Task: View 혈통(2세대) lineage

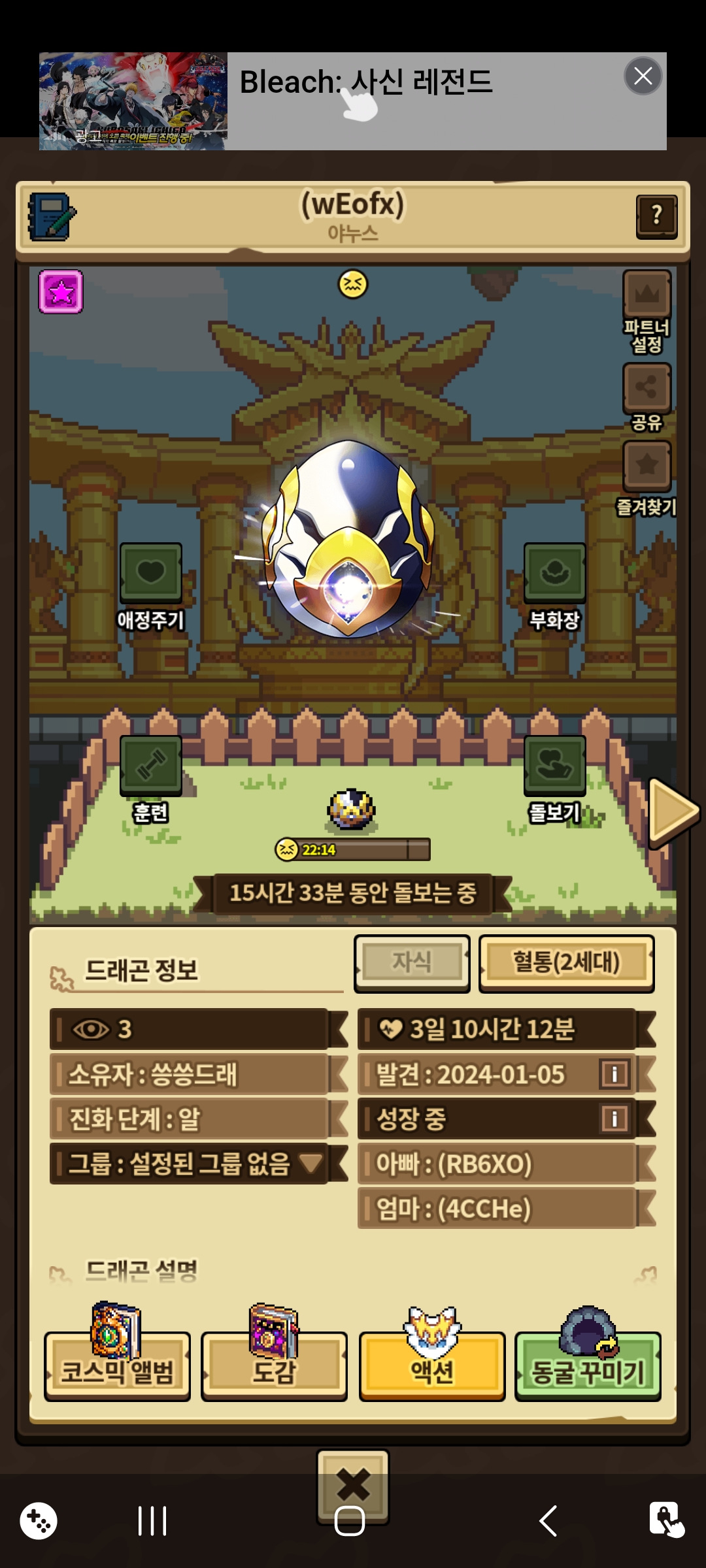Action: pos(566,963)
